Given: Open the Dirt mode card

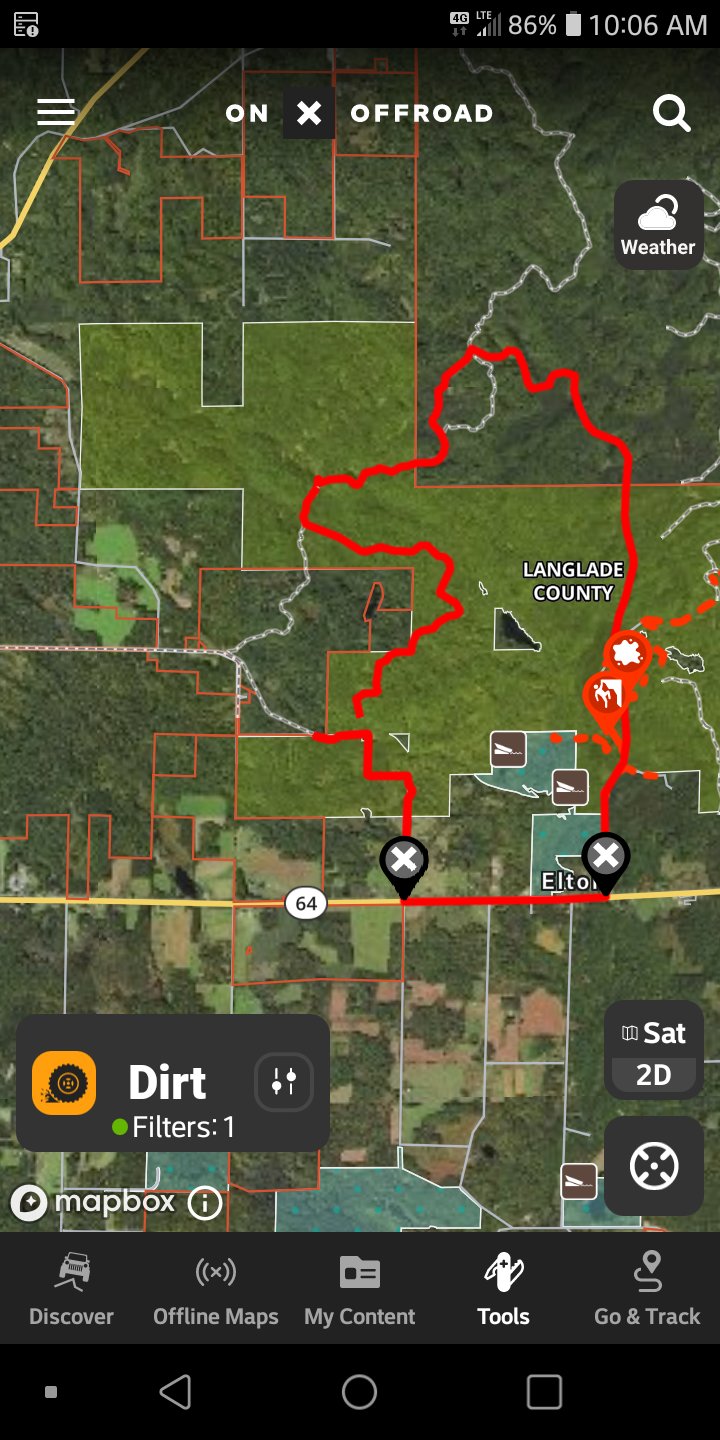Looking at the screenshot, I should coord(173,1083).
